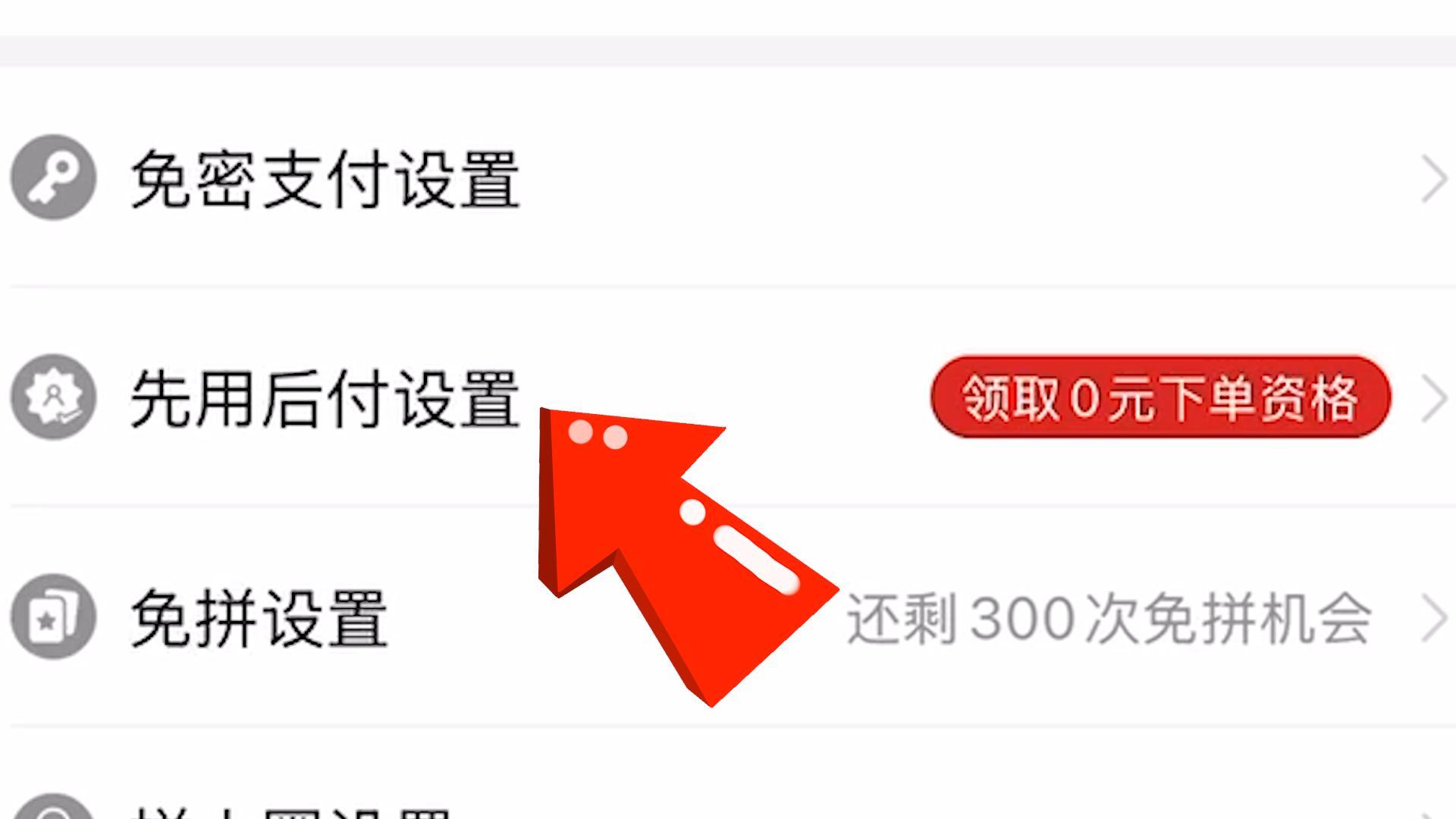The height and width of the screenshot is (819, 1456).
Task: Open 免密支付设置 row
Action: (326, 179)
